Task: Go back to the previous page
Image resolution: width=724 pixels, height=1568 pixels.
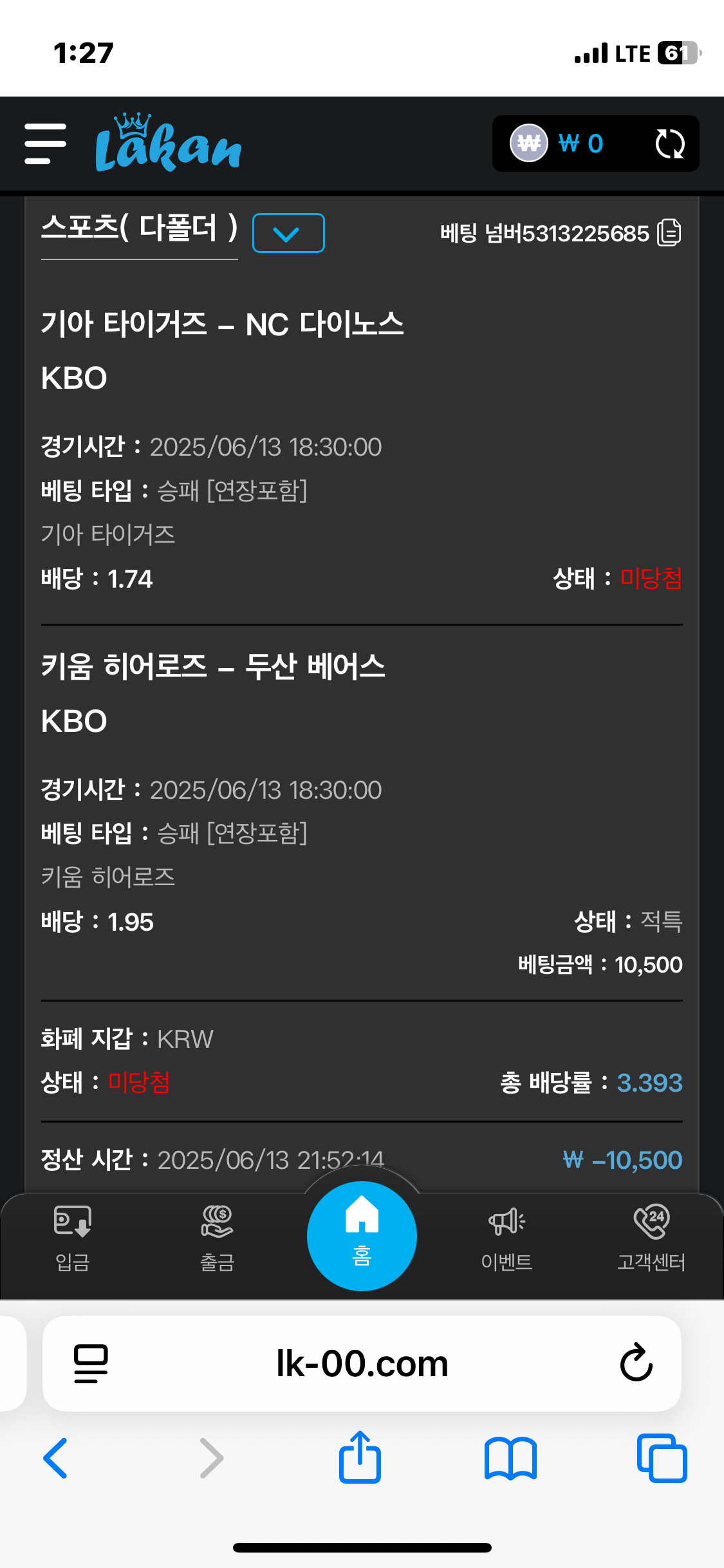Action: pyautogui.click(x=55, y=1458)
